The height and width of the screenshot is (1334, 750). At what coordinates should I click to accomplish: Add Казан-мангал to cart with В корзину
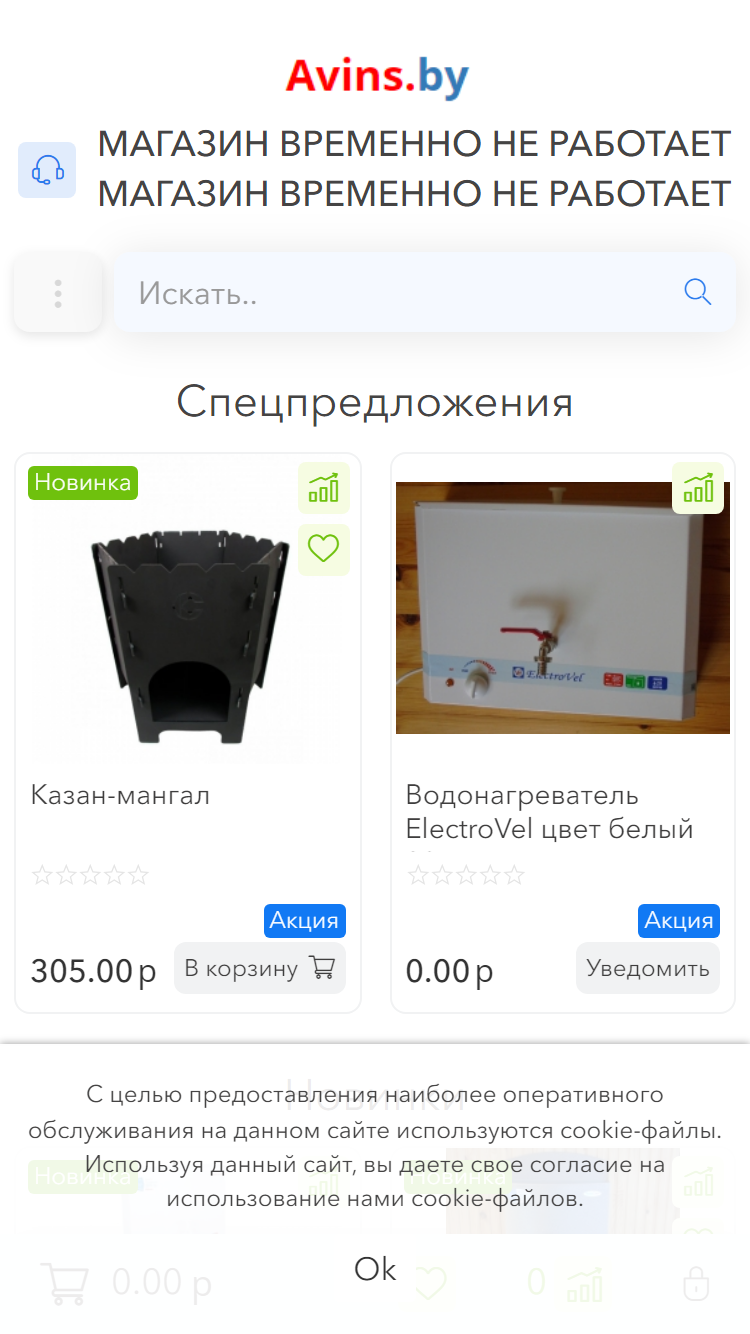coord(260,968)
